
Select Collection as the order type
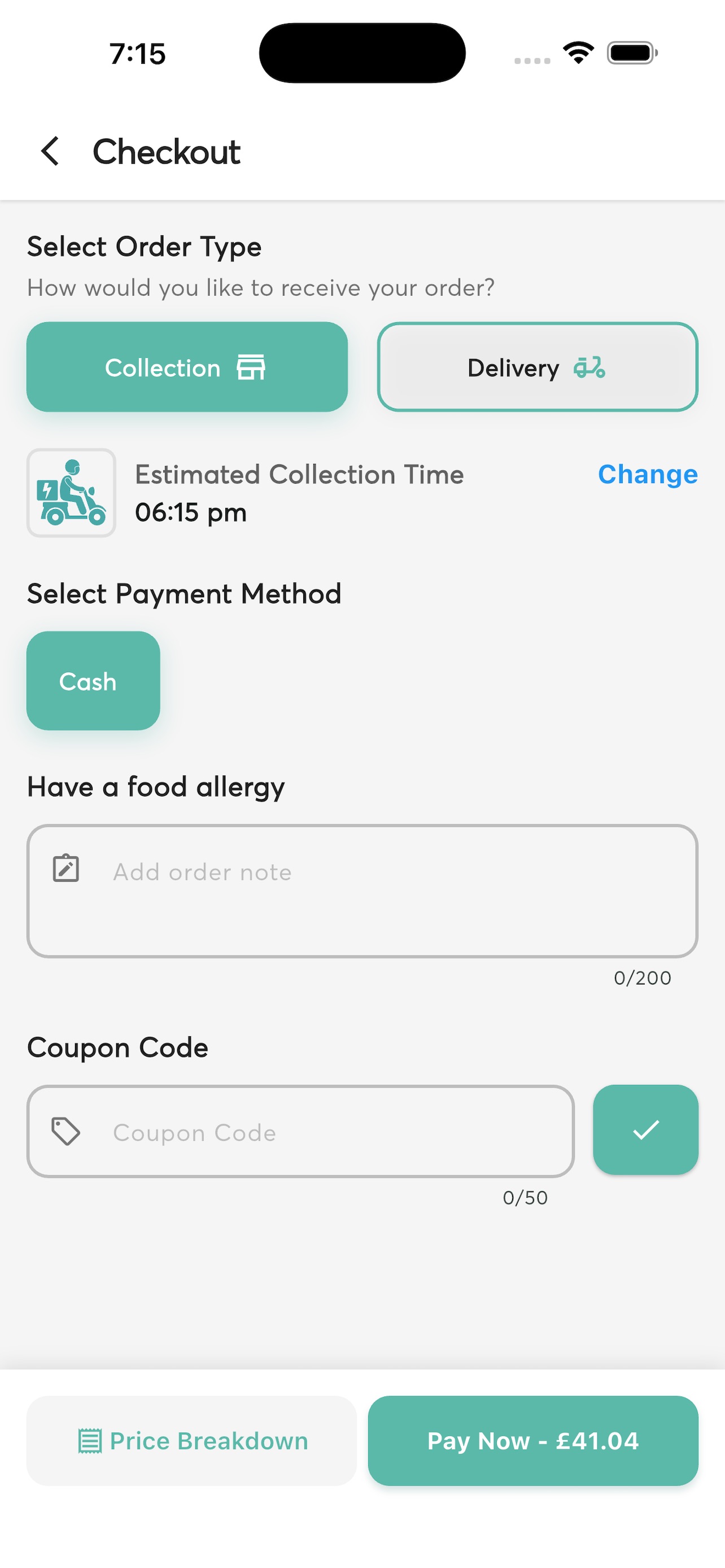187,367
